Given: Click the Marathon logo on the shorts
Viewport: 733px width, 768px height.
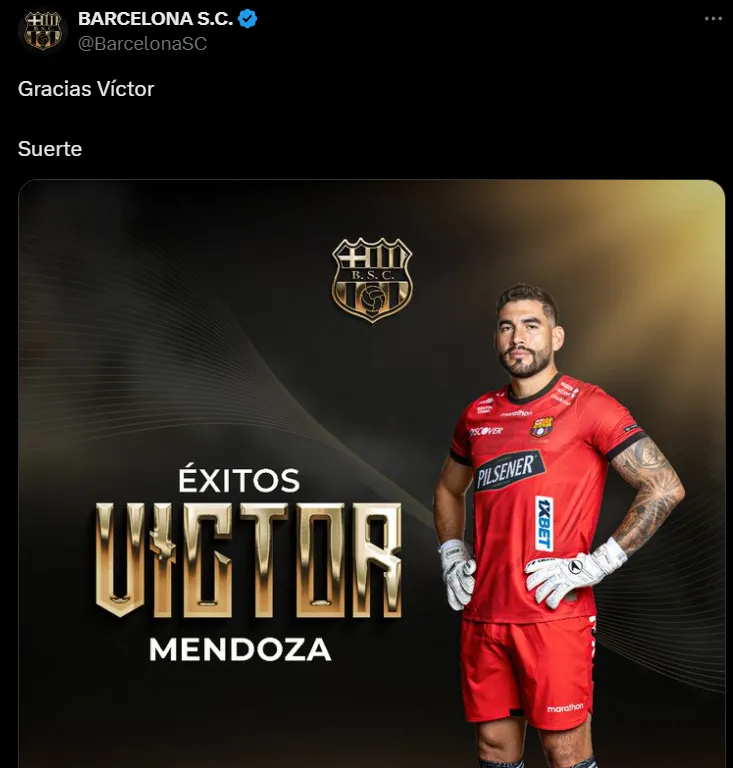Looking at the screenshot, I should (566, 706).
